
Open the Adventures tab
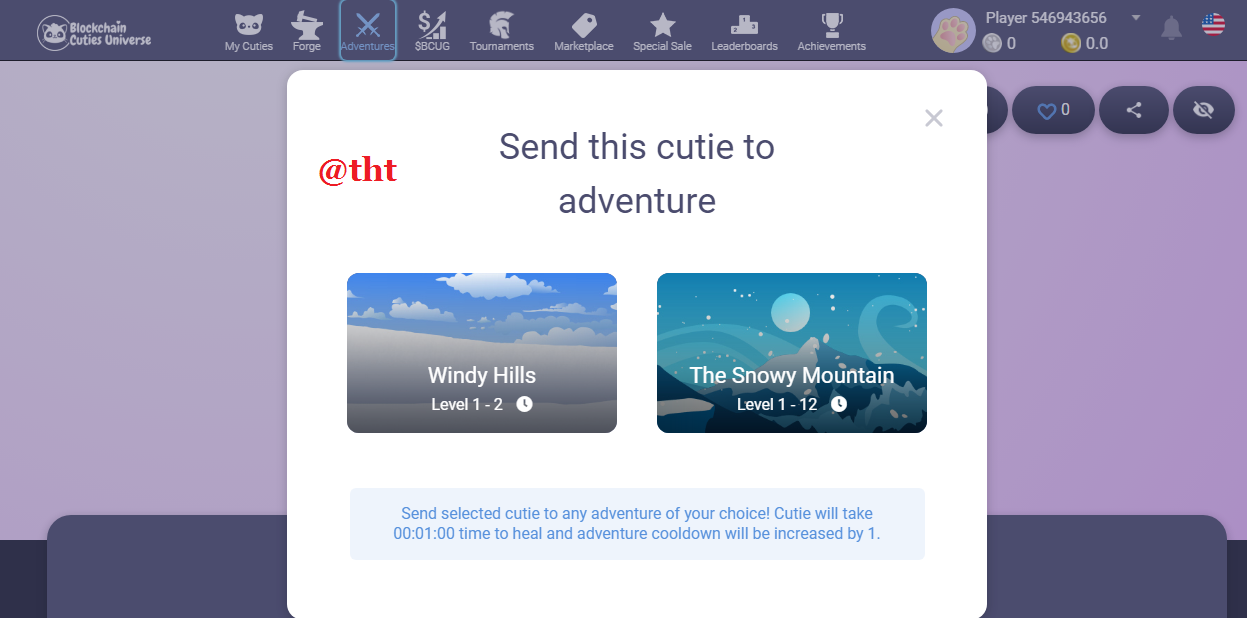pos(367,31)
